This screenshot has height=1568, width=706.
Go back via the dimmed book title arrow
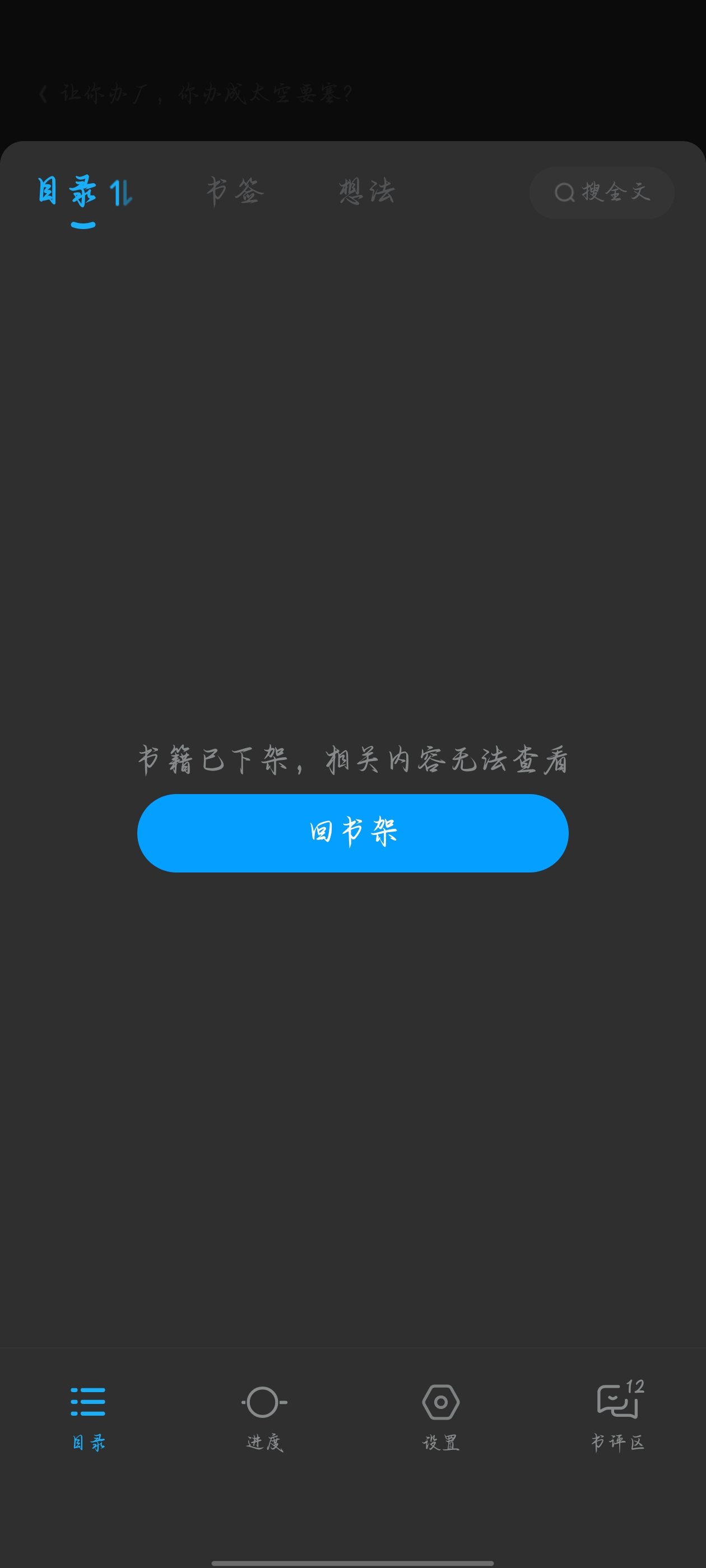tap(43, 94)
